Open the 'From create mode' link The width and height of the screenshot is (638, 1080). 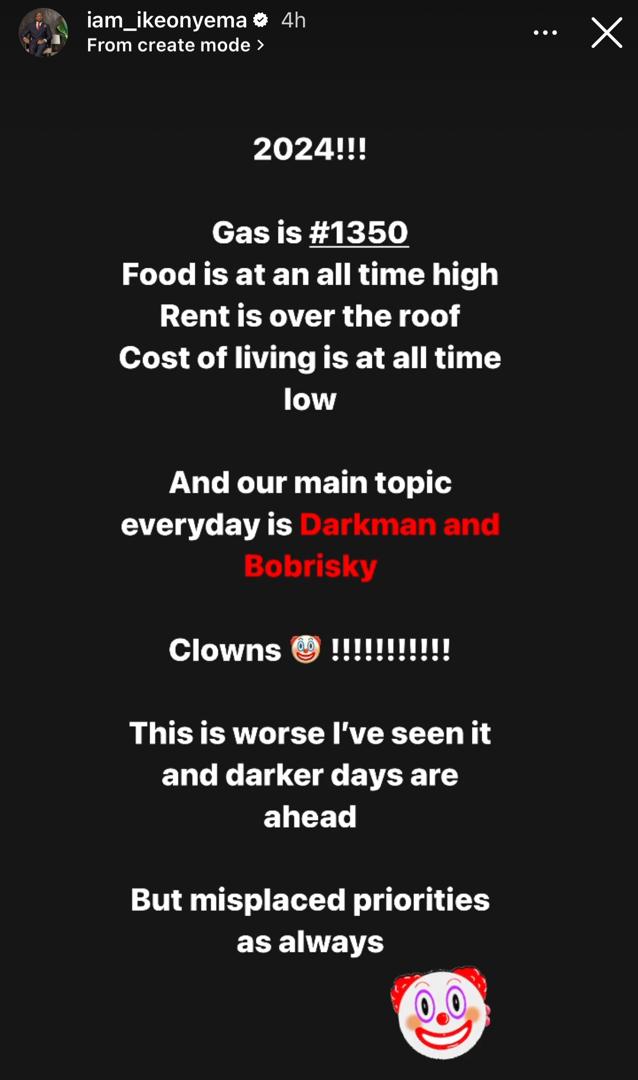(x=175, y=45)
